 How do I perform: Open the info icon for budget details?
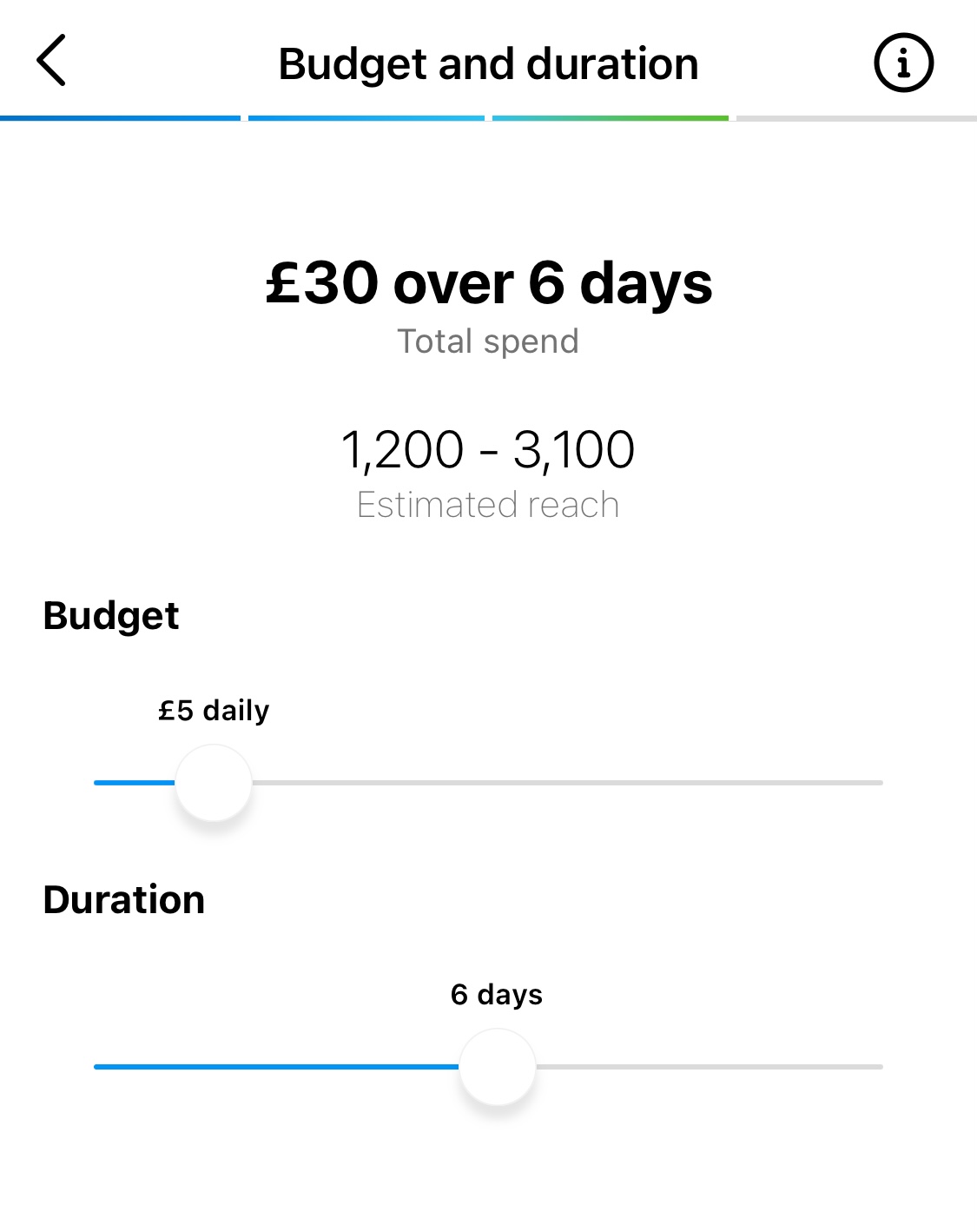pyautogui.click(x=903, y=63)
